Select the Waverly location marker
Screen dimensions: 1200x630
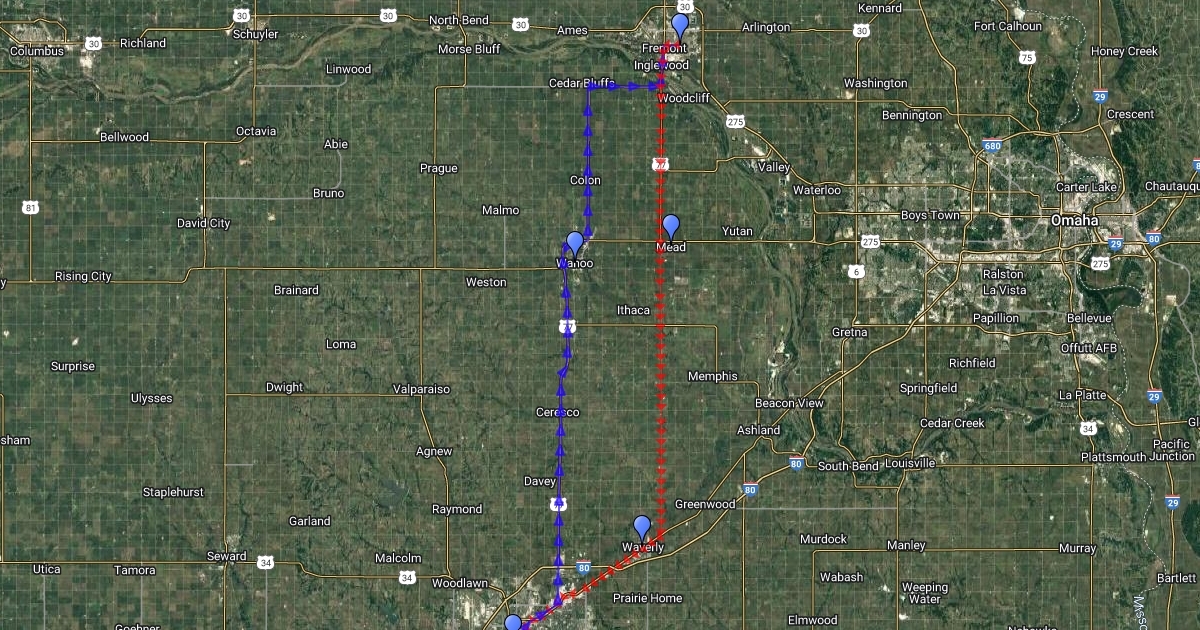(x=642, y=527)
